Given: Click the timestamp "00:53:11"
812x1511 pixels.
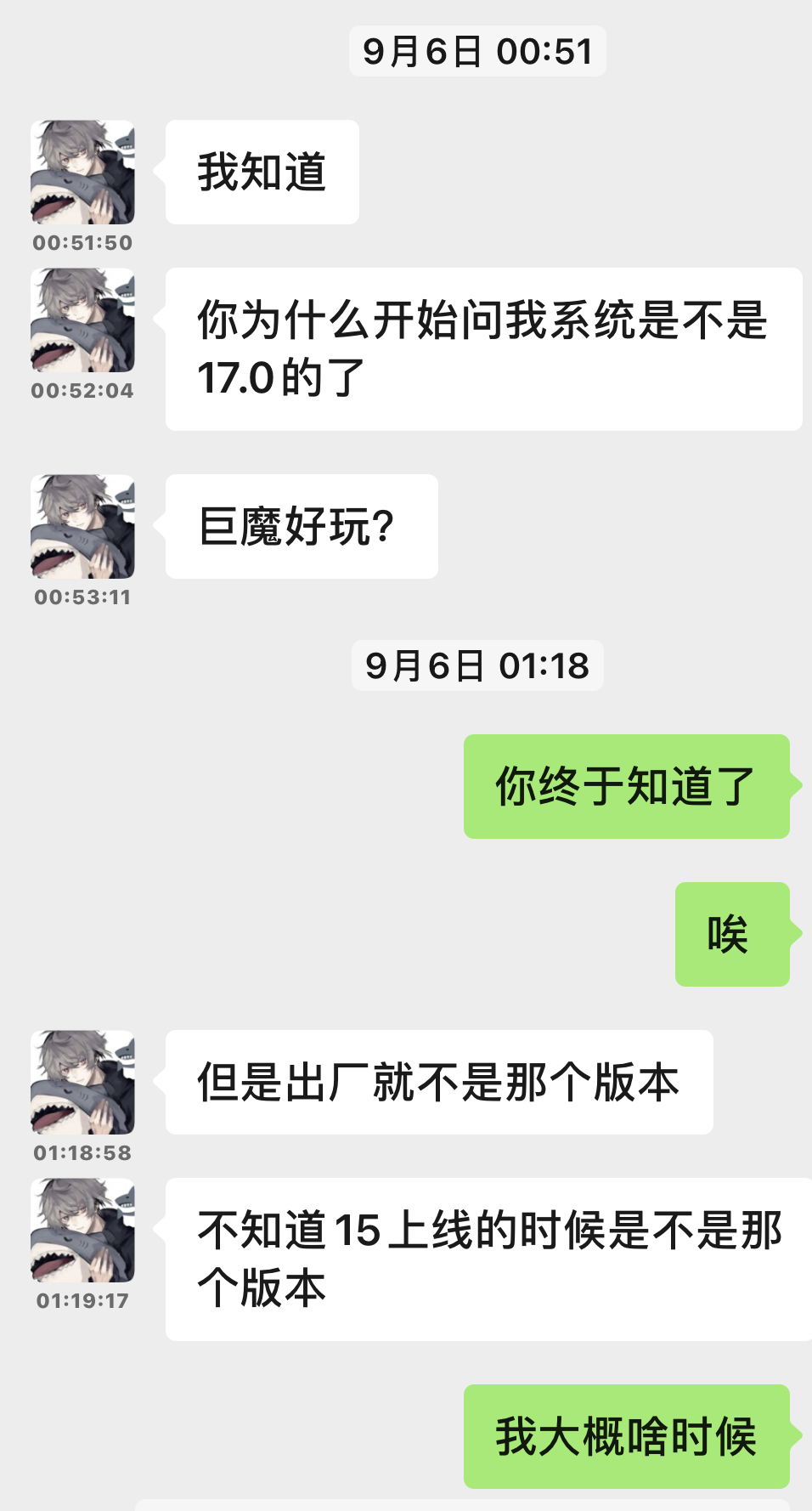Looking at the screenshot, I should [82, 597].
